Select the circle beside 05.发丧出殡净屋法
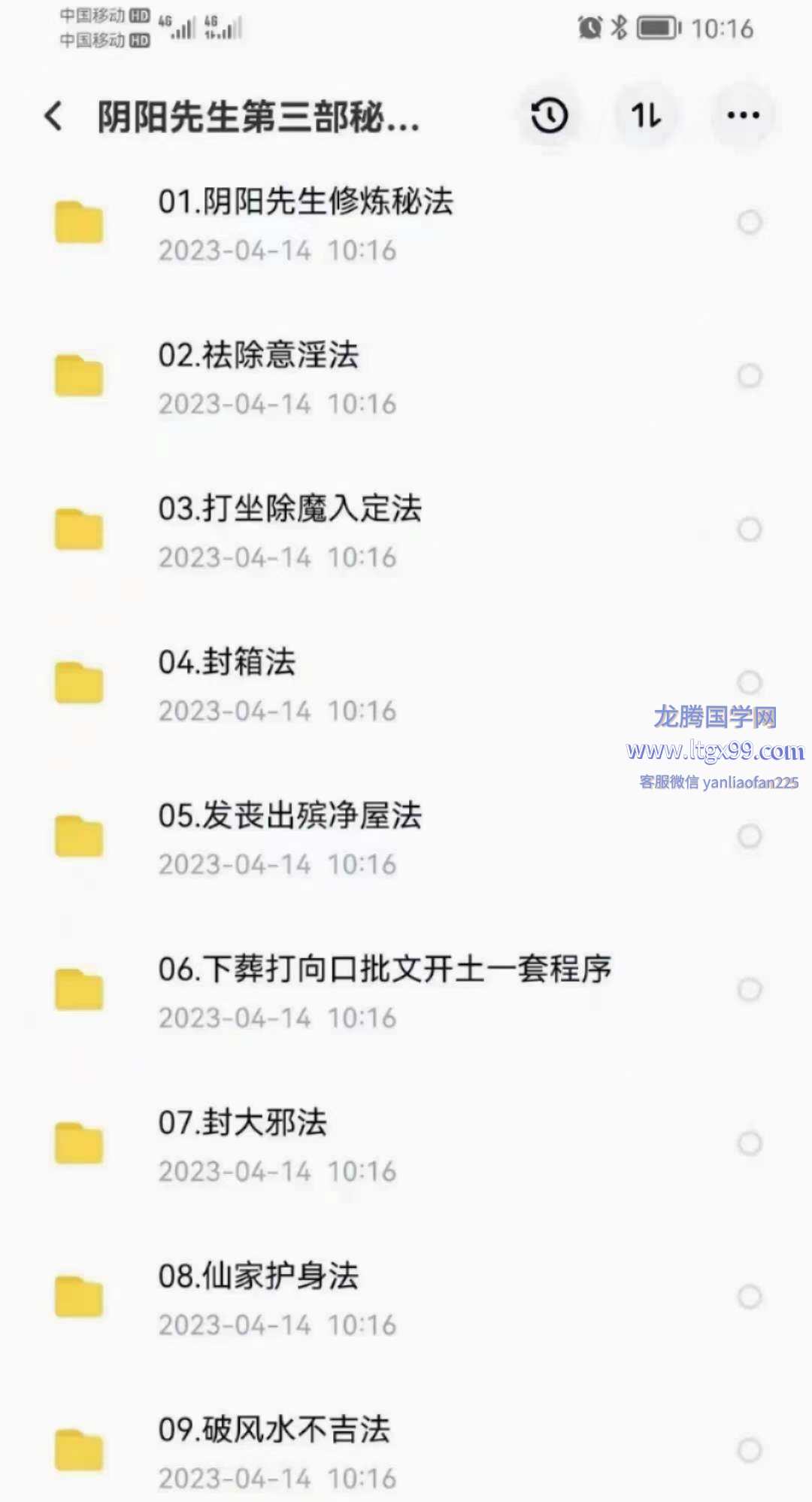The image size is (812, 1502). (x=750, y=836)
